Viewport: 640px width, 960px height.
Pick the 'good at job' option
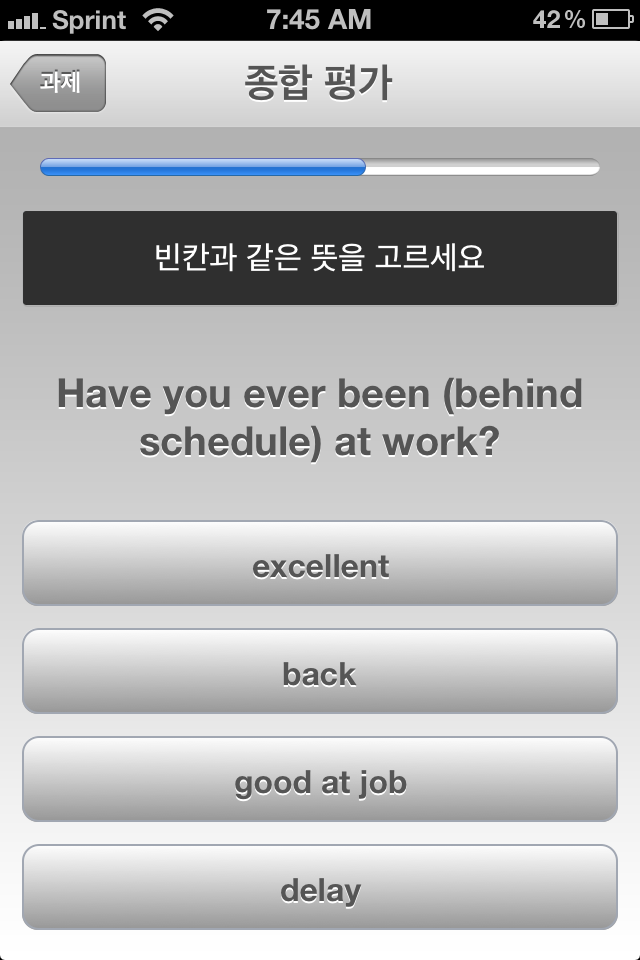[320, 780]
